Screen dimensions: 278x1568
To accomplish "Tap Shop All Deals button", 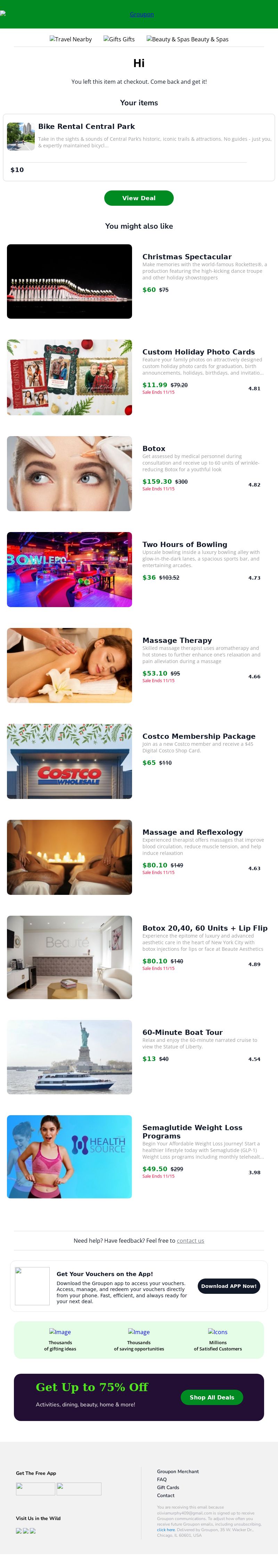I will click(x=212, y=1397).
